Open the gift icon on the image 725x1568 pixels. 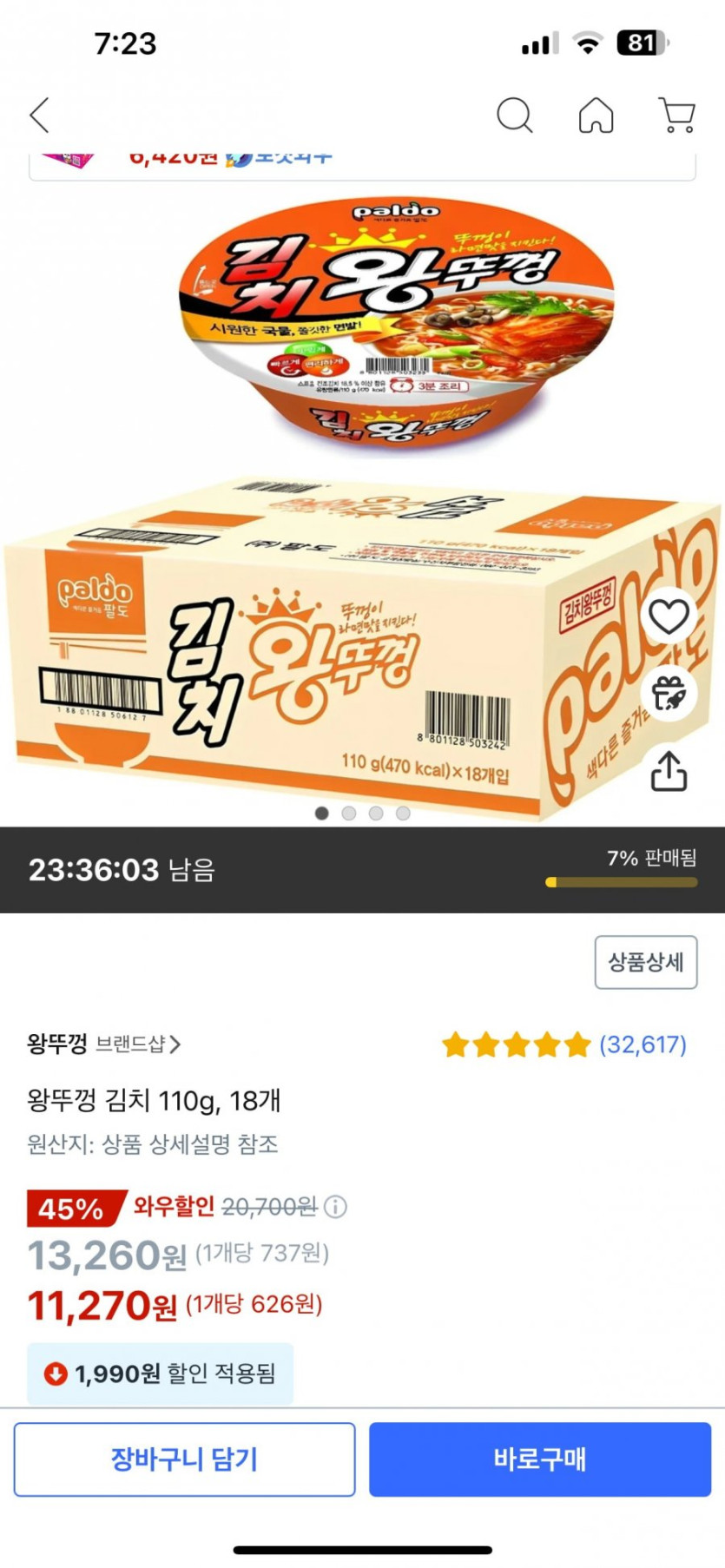[669, 693]
